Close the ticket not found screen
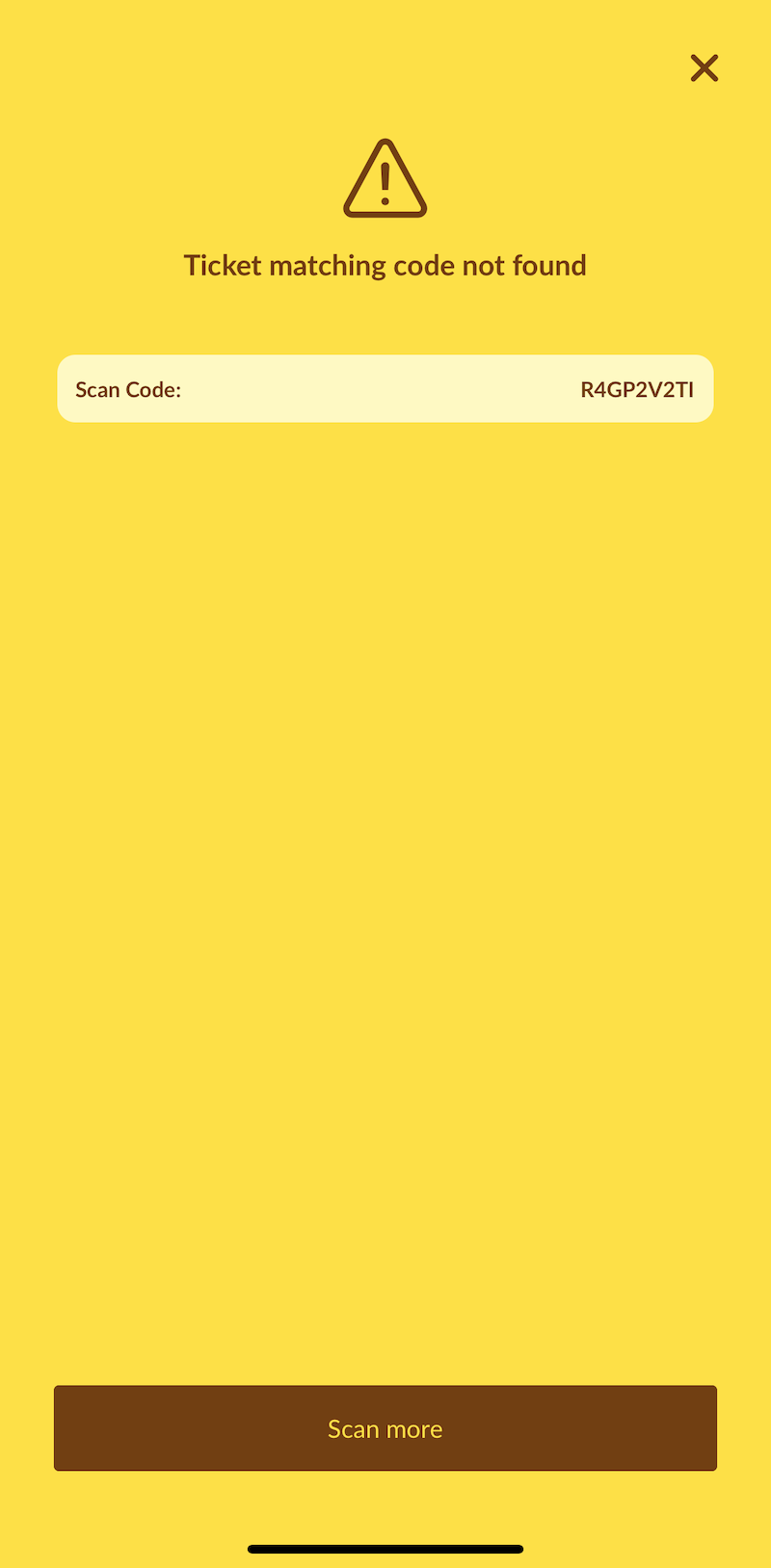This screenshot has width=771, height=1568. pos(705,67)
